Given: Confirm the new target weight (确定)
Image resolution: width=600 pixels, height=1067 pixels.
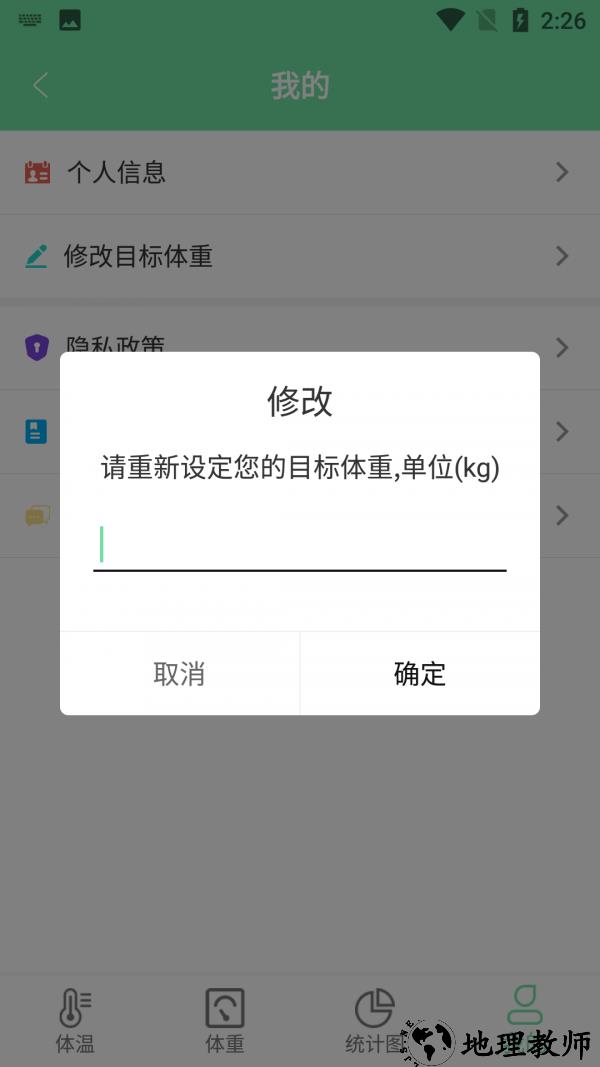Looking at the screenshot, I should click(x=420, y=673).
